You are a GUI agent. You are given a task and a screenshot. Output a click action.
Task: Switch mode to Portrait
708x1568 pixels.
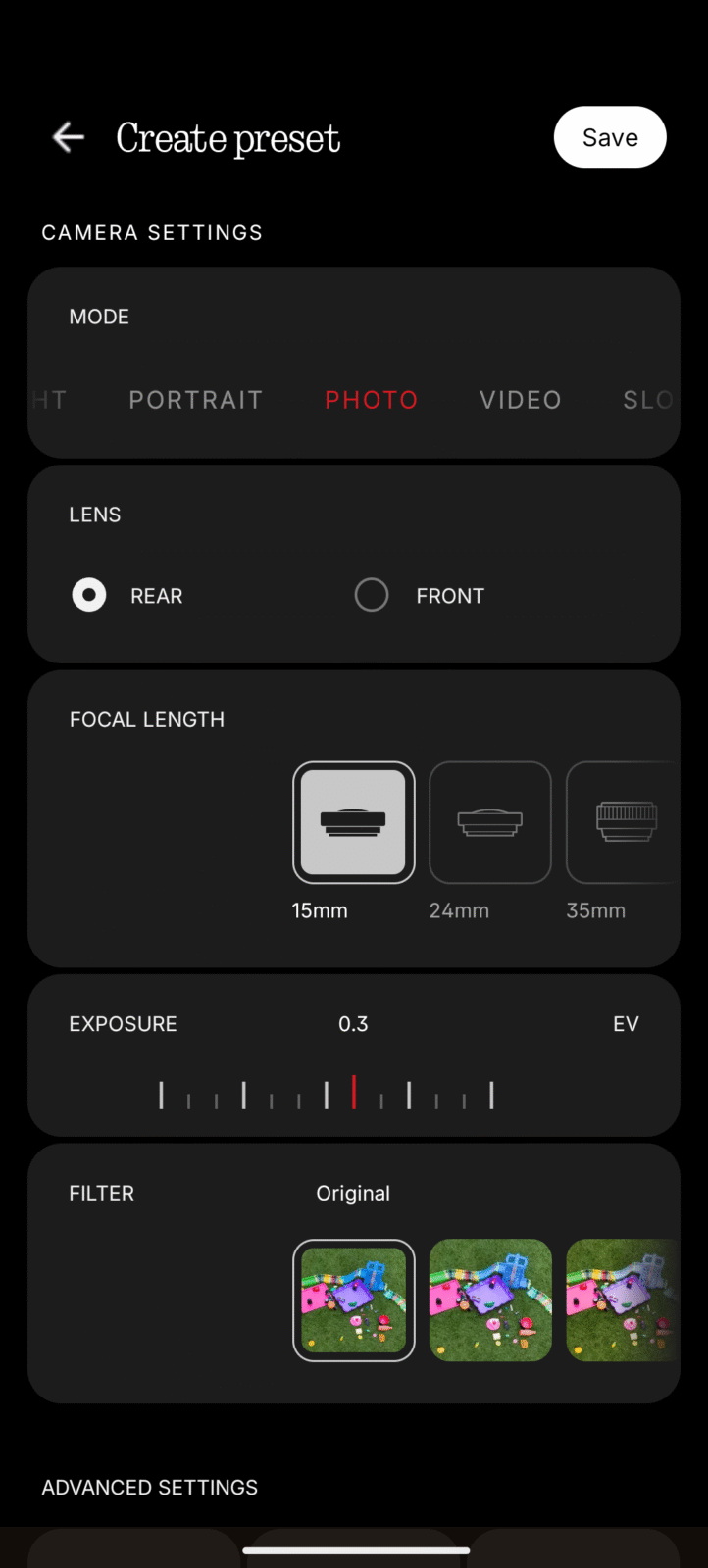[x=195, y=400]
